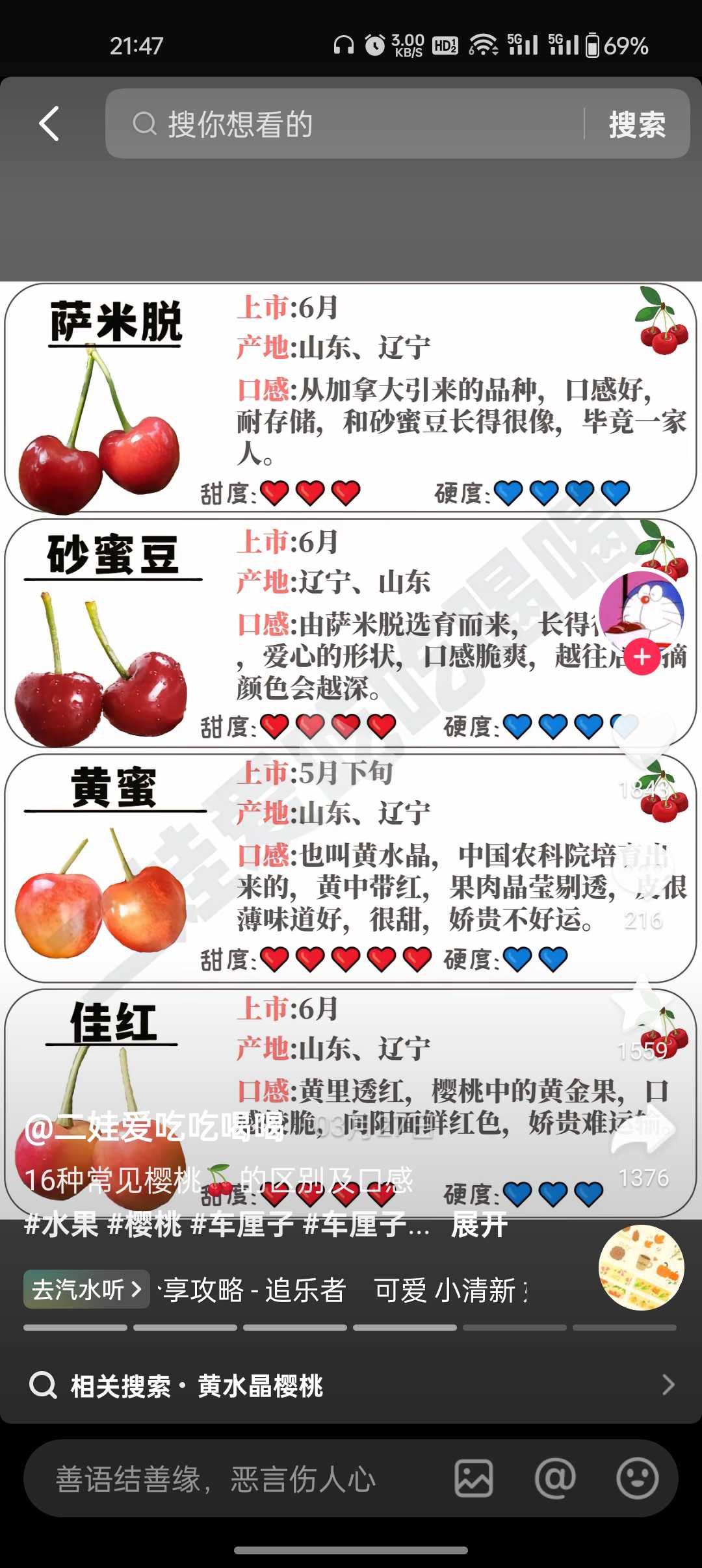The height and width of the screenshot is (1568, 702).
Task: Follow the creator with the red plus
Action: coord(642,657)
